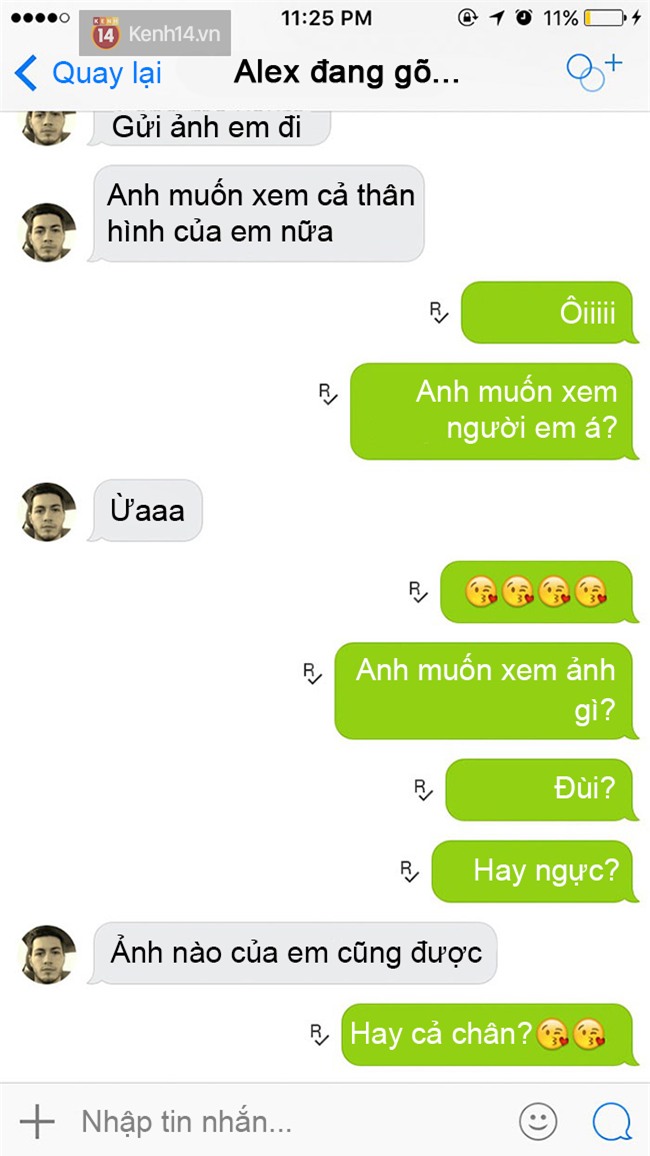The image size is (650, 1156).
Task: Open the emoji smiley picker
Action: click(x=538, y=1121)
